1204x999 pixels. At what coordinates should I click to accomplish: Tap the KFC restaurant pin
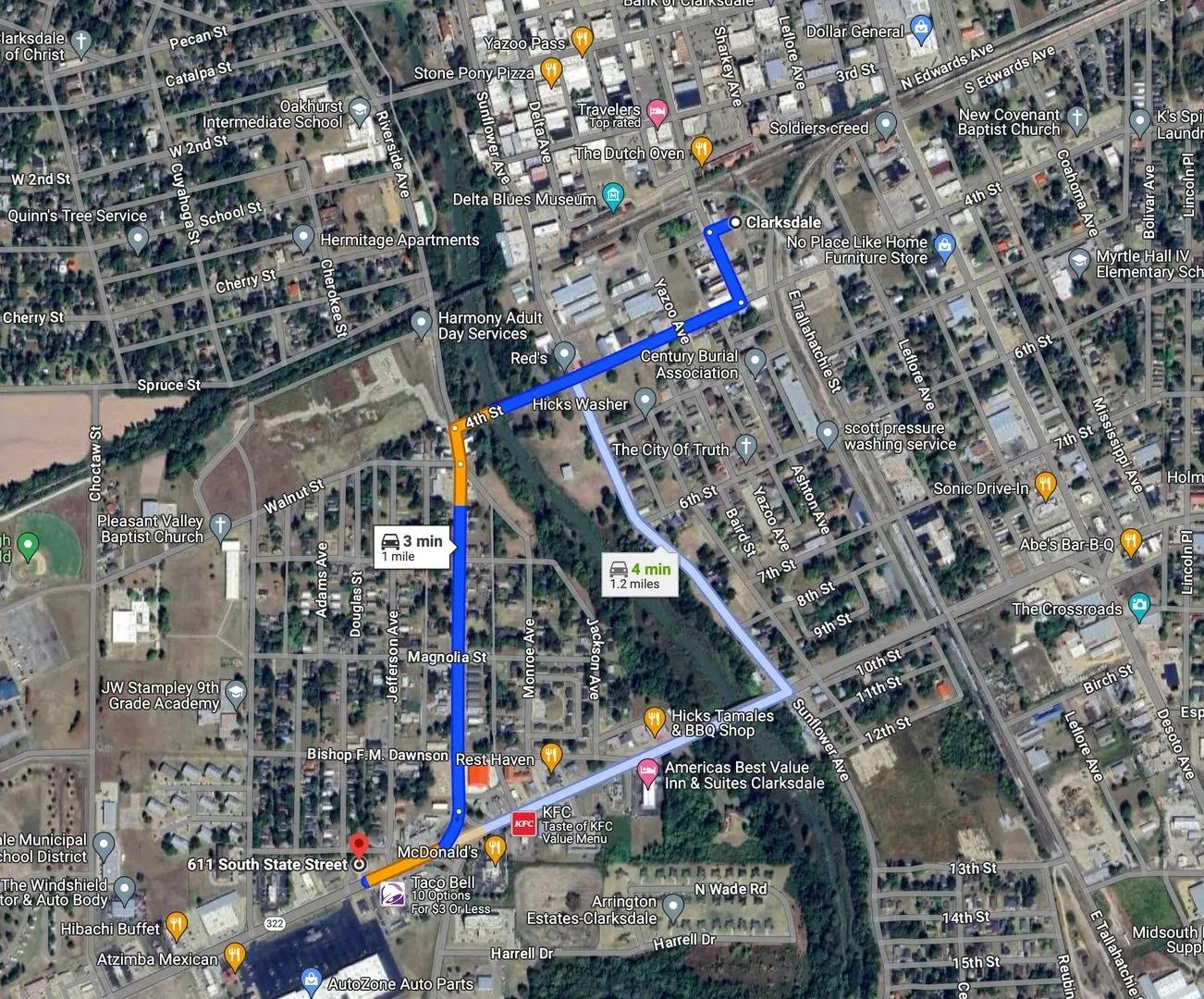click(524, 822)
